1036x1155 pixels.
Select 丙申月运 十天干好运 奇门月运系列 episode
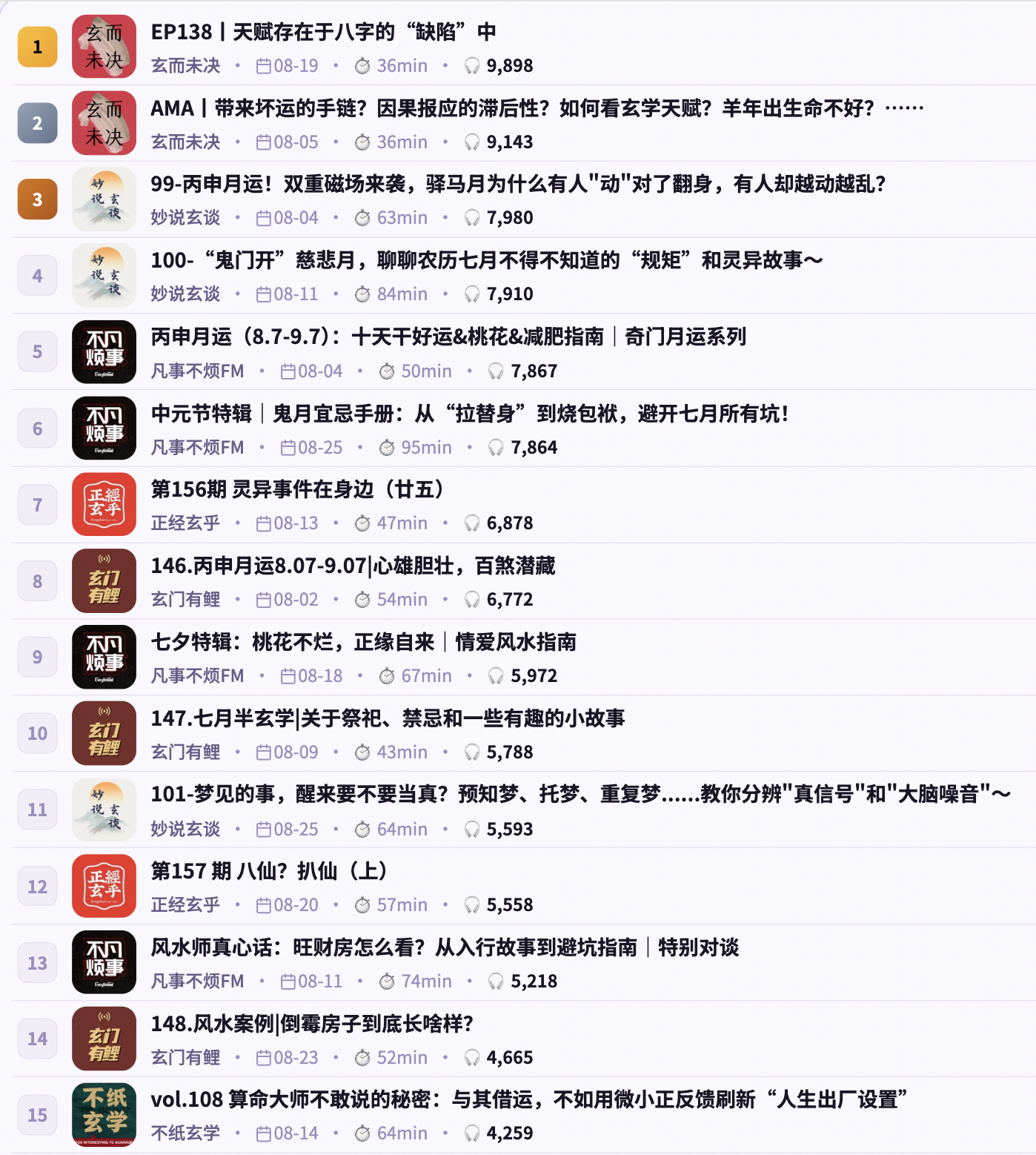(x=448, y=337)
